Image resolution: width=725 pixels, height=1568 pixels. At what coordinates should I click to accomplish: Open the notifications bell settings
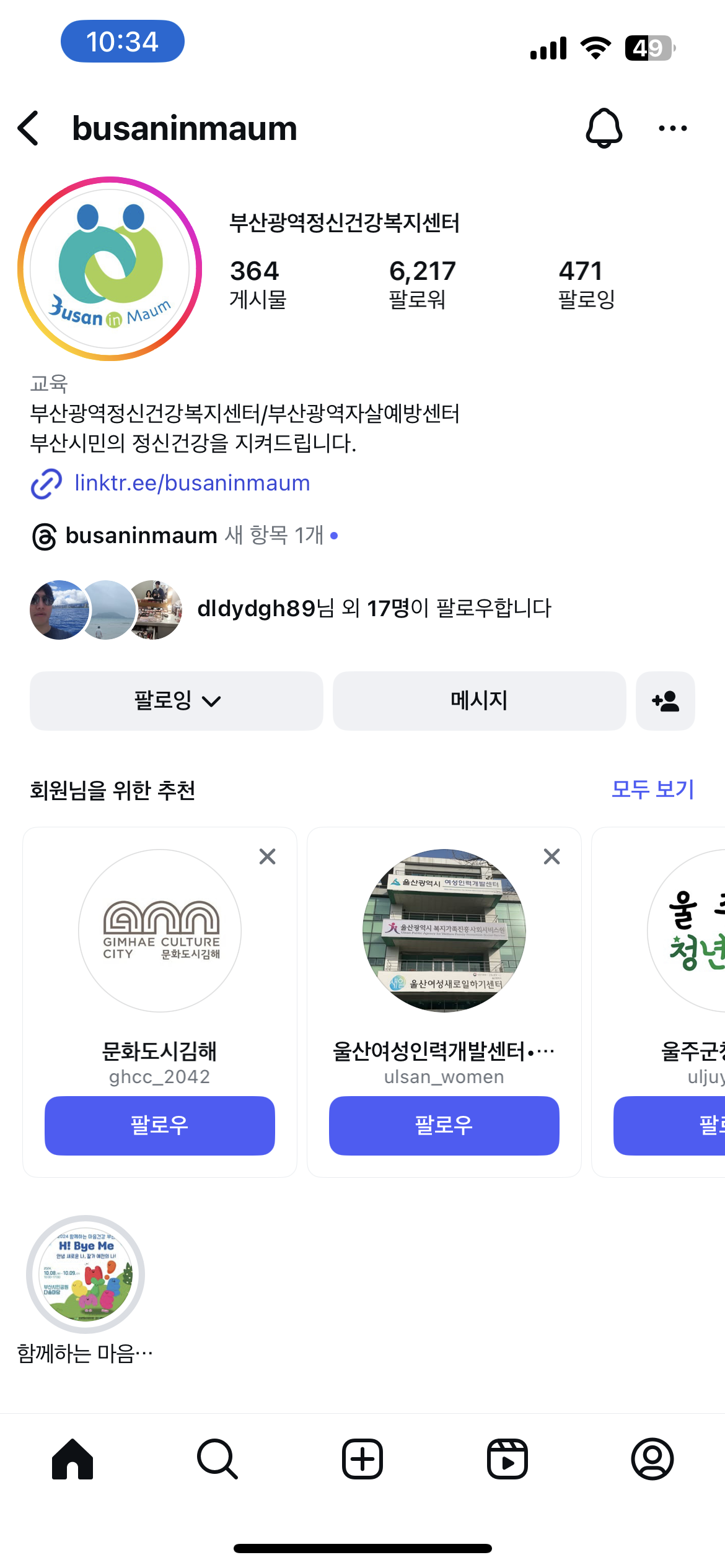[x=604, y=128]
